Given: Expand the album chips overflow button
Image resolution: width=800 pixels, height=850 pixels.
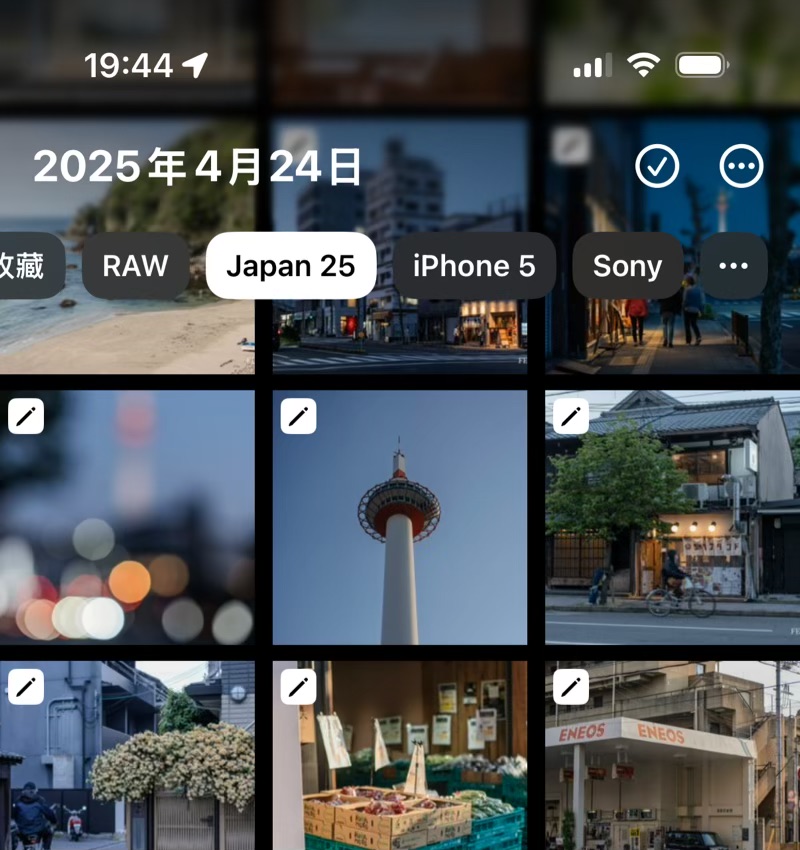Looking at the screenshot, I should [733, 266].
